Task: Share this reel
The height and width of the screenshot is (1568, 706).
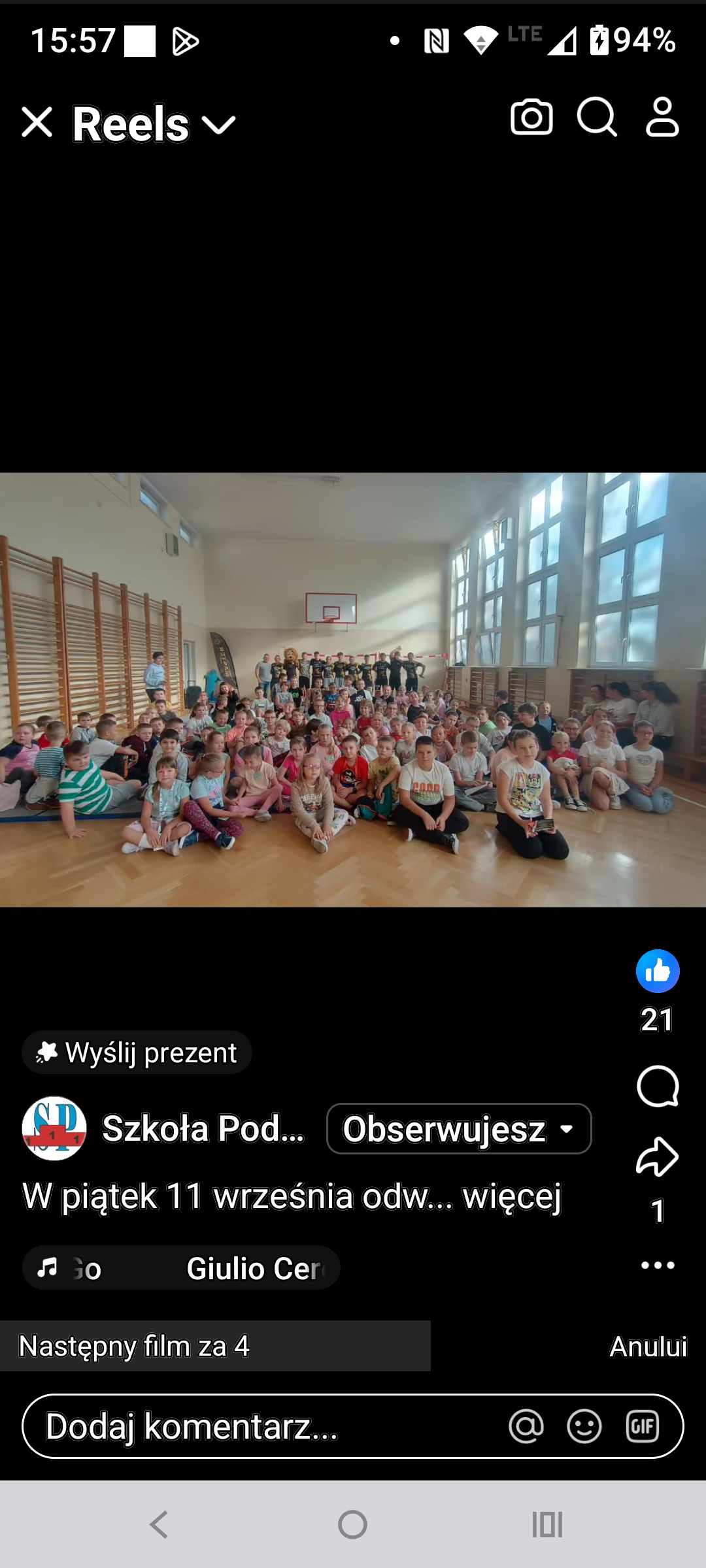Action: coord(658,1156)
